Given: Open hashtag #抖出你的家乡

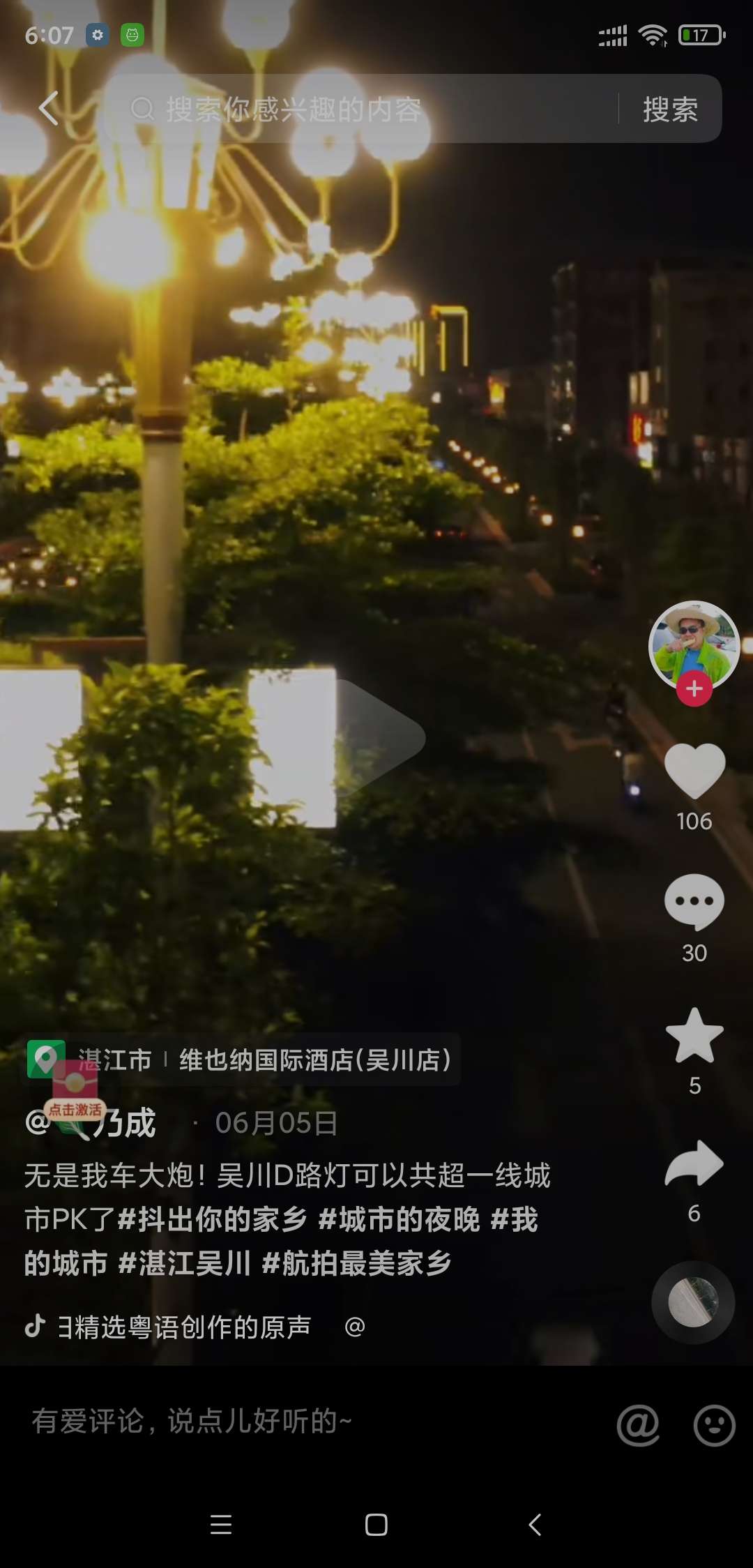Looking at the screenshot, I should pos(213,1219).
